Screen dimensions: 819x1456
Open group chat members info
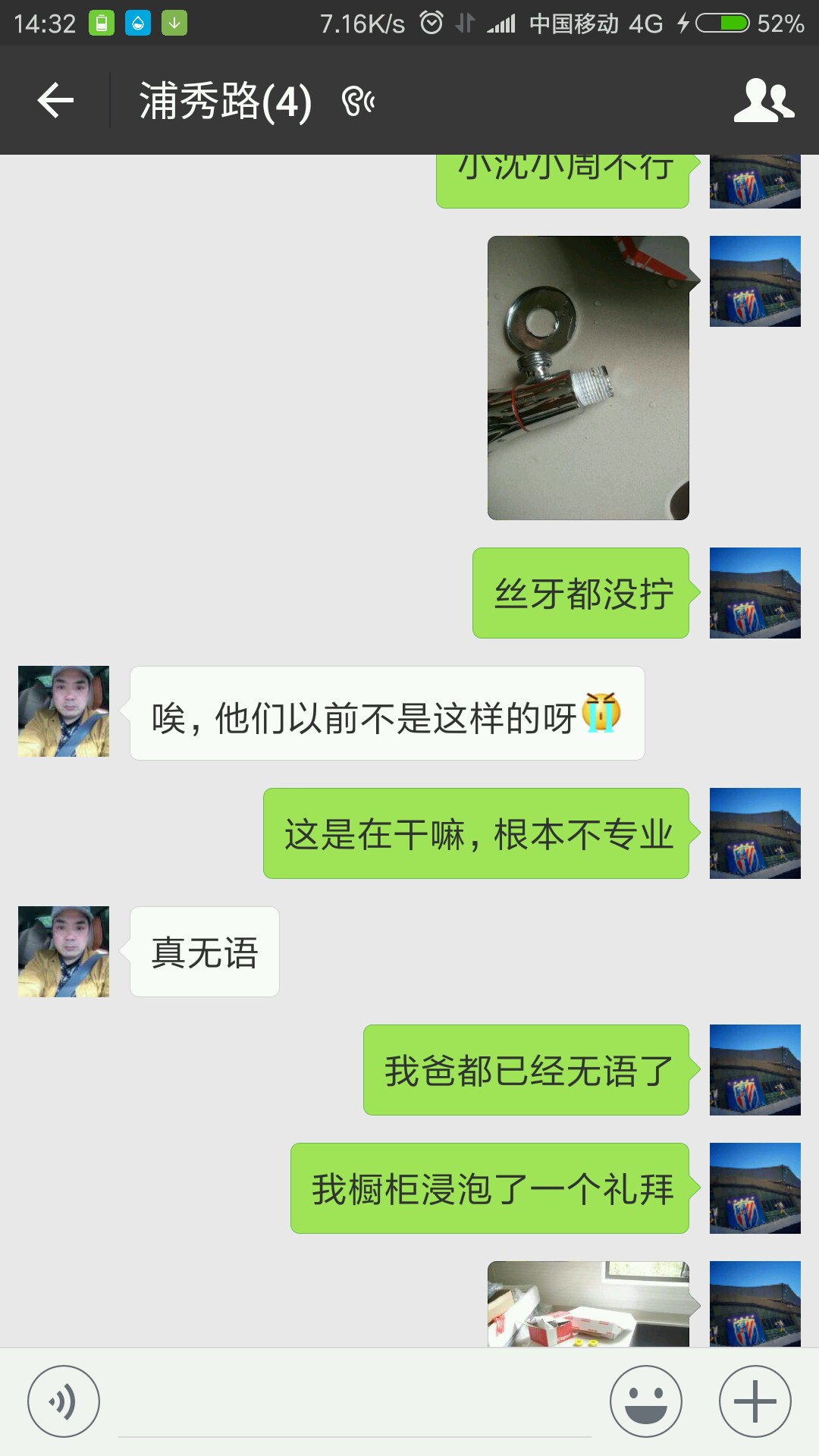(x=764, y=101)
